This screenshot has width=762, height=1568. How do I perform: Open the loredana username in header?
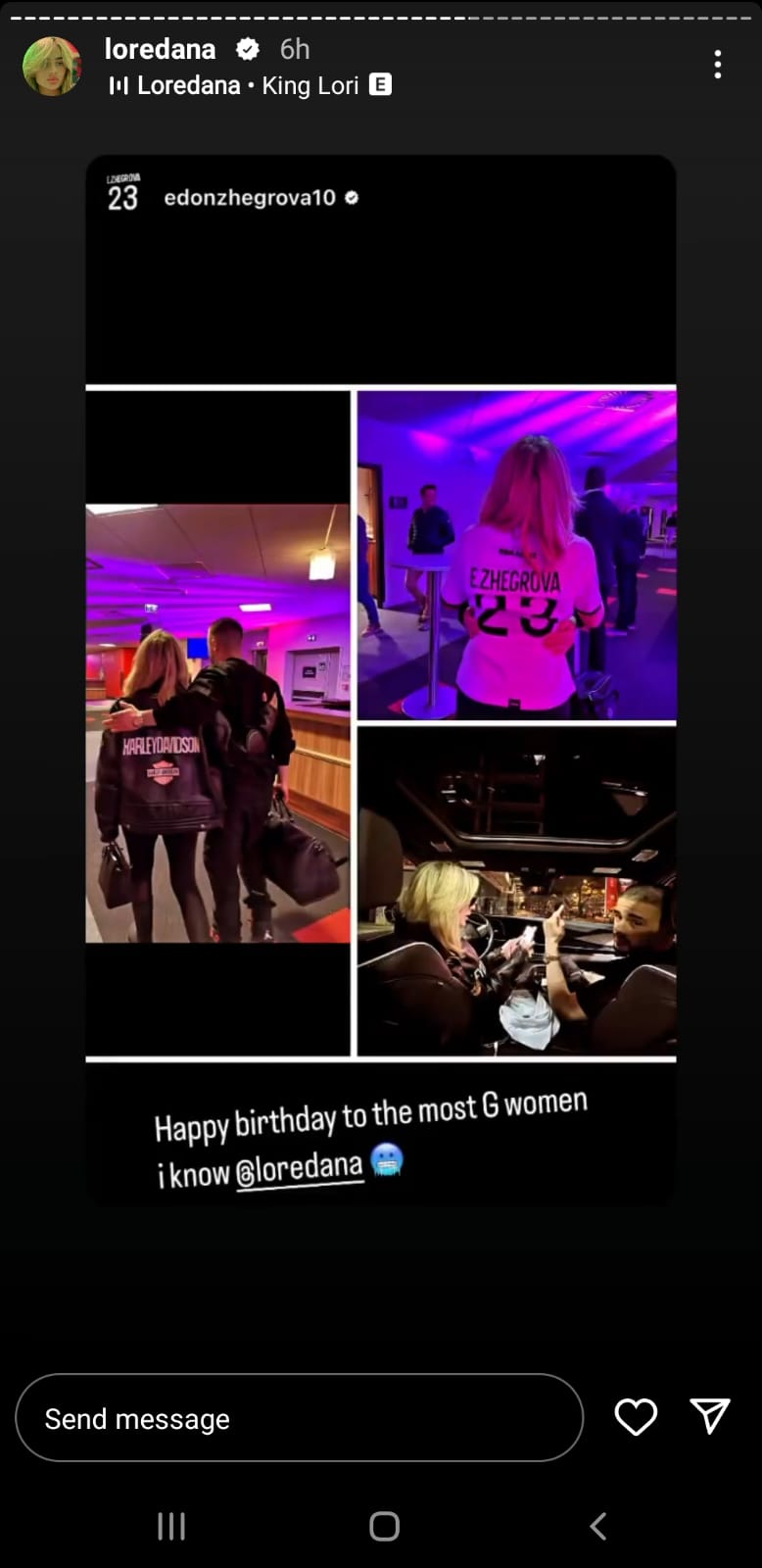[x=160, y=48]
